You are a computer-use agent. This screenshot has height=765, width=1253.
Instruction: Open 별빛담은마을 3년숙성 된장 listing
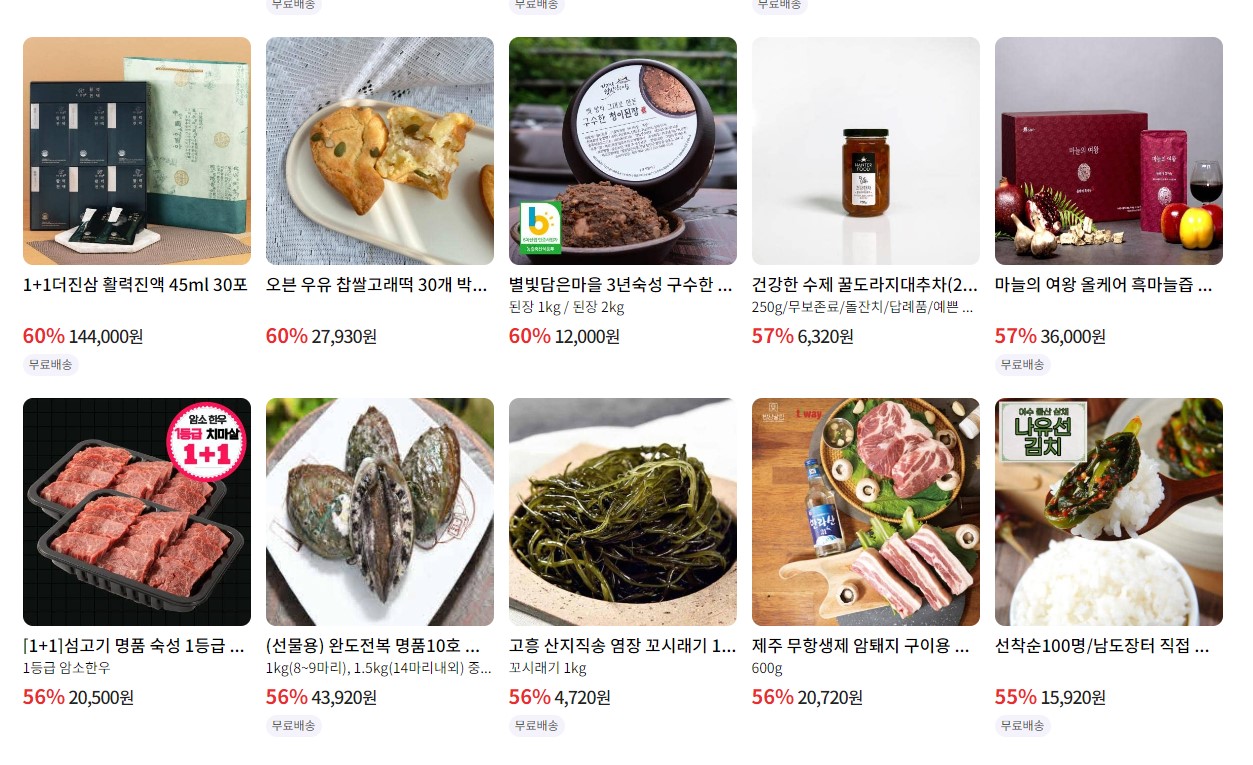623,151
